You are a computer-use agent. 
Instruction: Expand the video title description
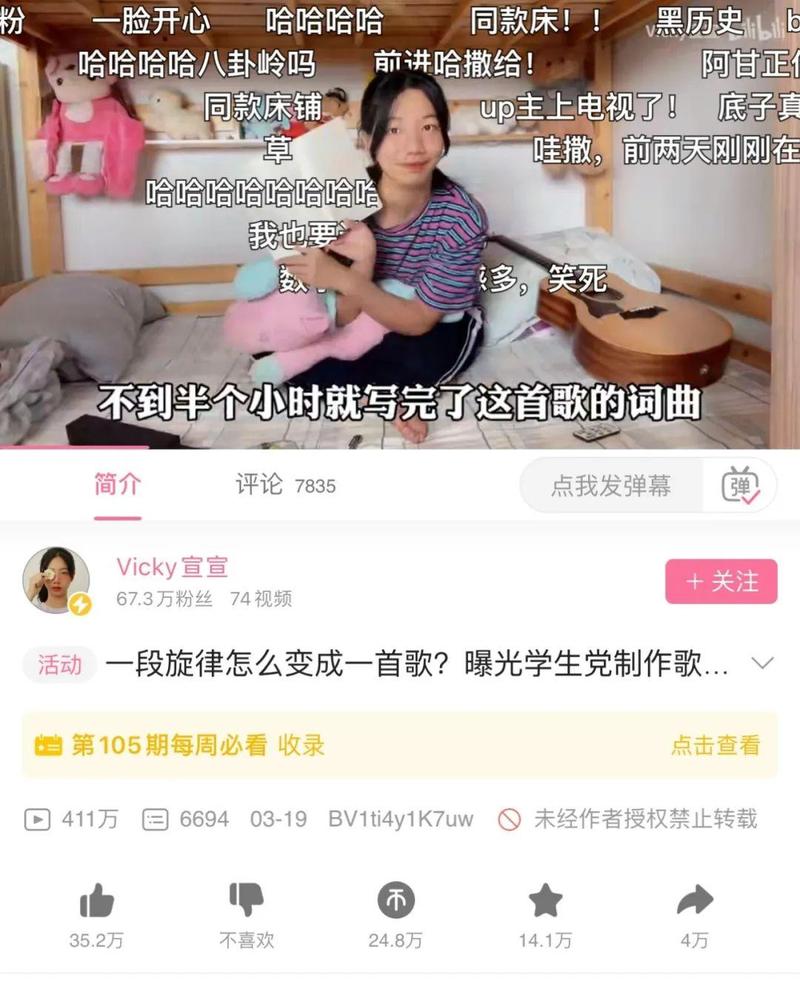click(x=762, y=663)
